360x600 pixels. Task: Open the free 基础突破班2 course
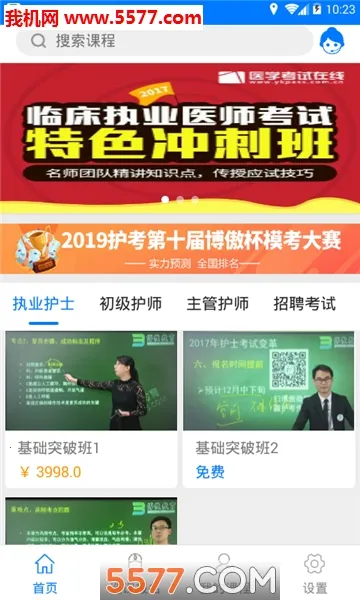(x=269, y=409)
